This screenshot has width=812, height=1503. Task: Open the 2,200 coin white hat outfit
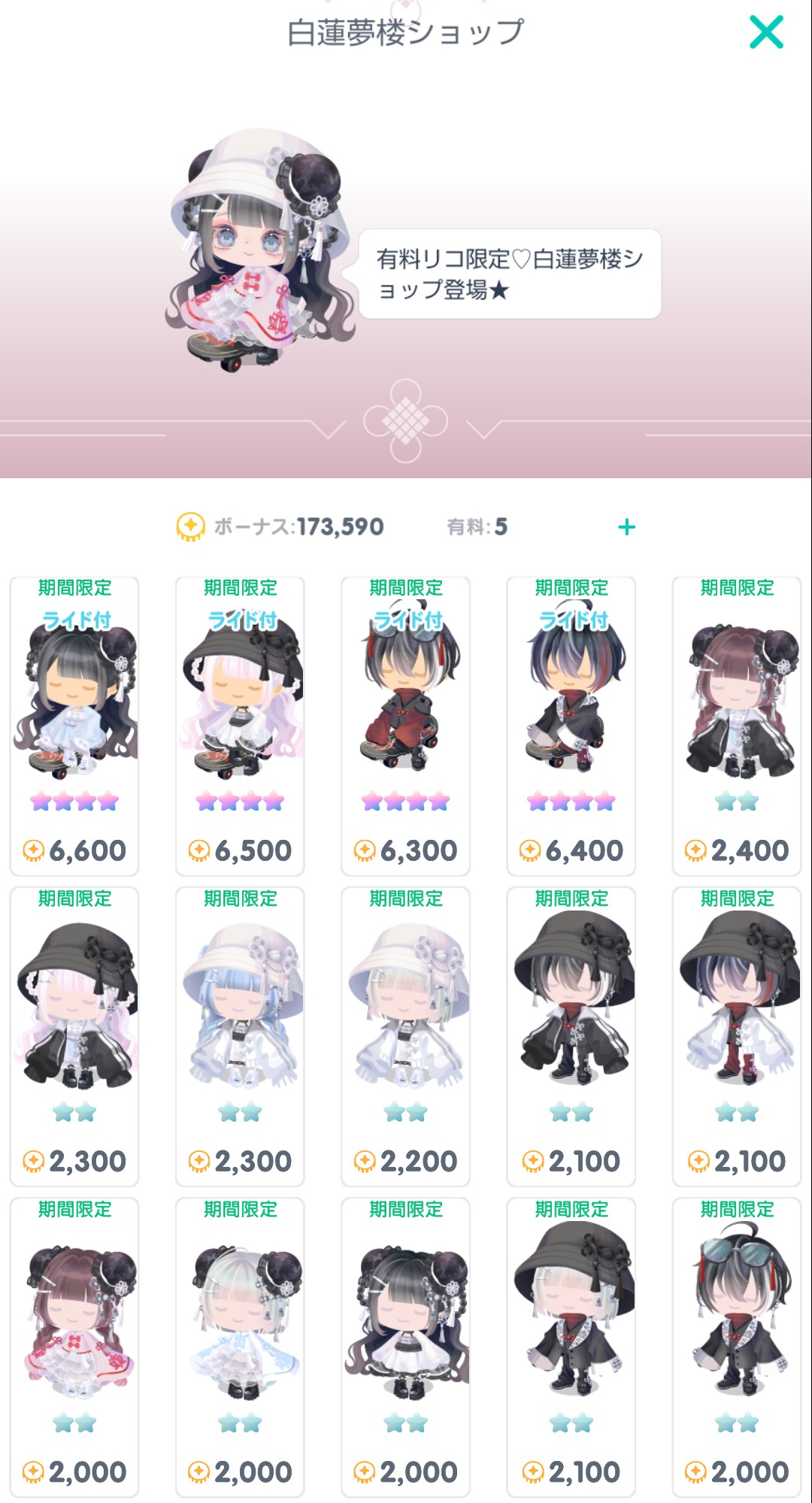[405, 1036]
